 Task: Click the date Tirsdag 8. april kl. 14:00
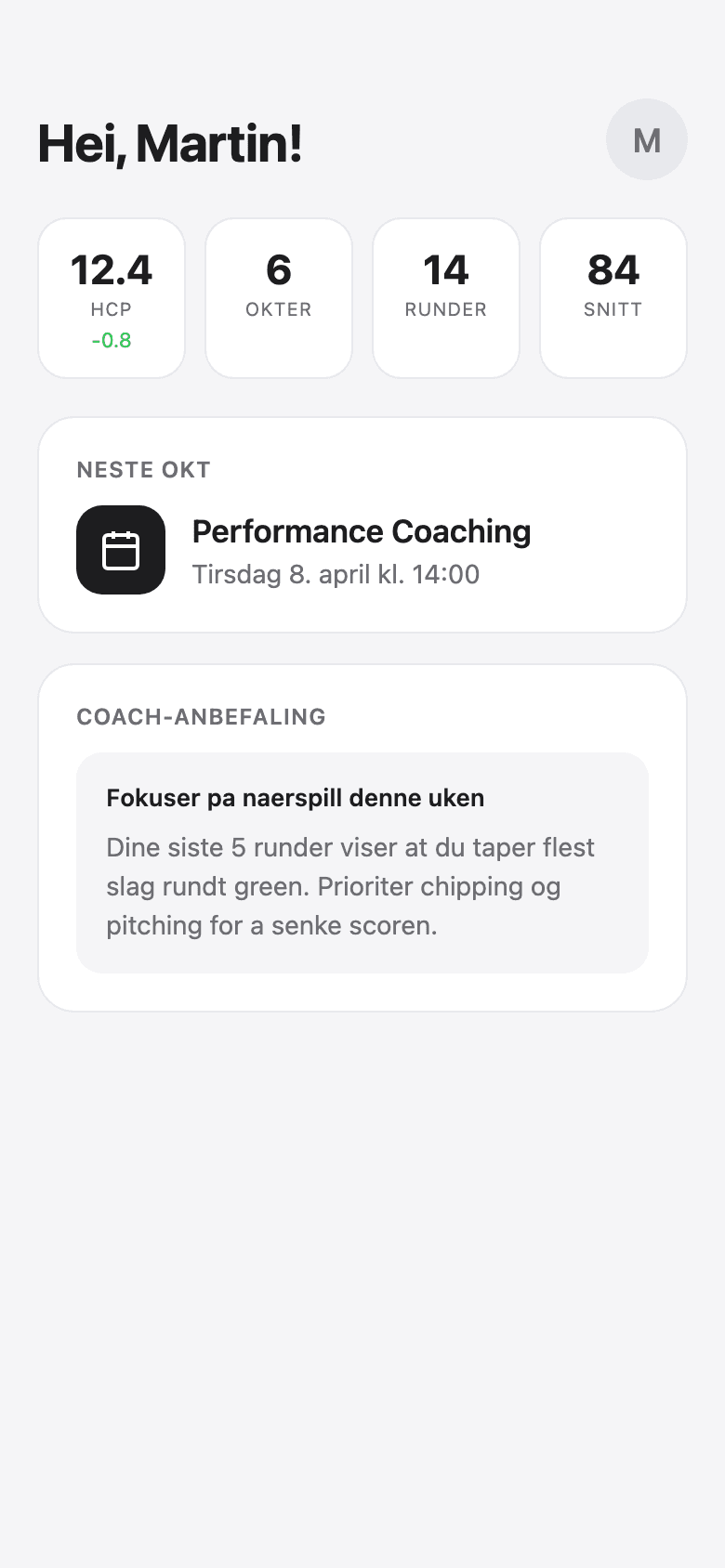click(336, 574)
